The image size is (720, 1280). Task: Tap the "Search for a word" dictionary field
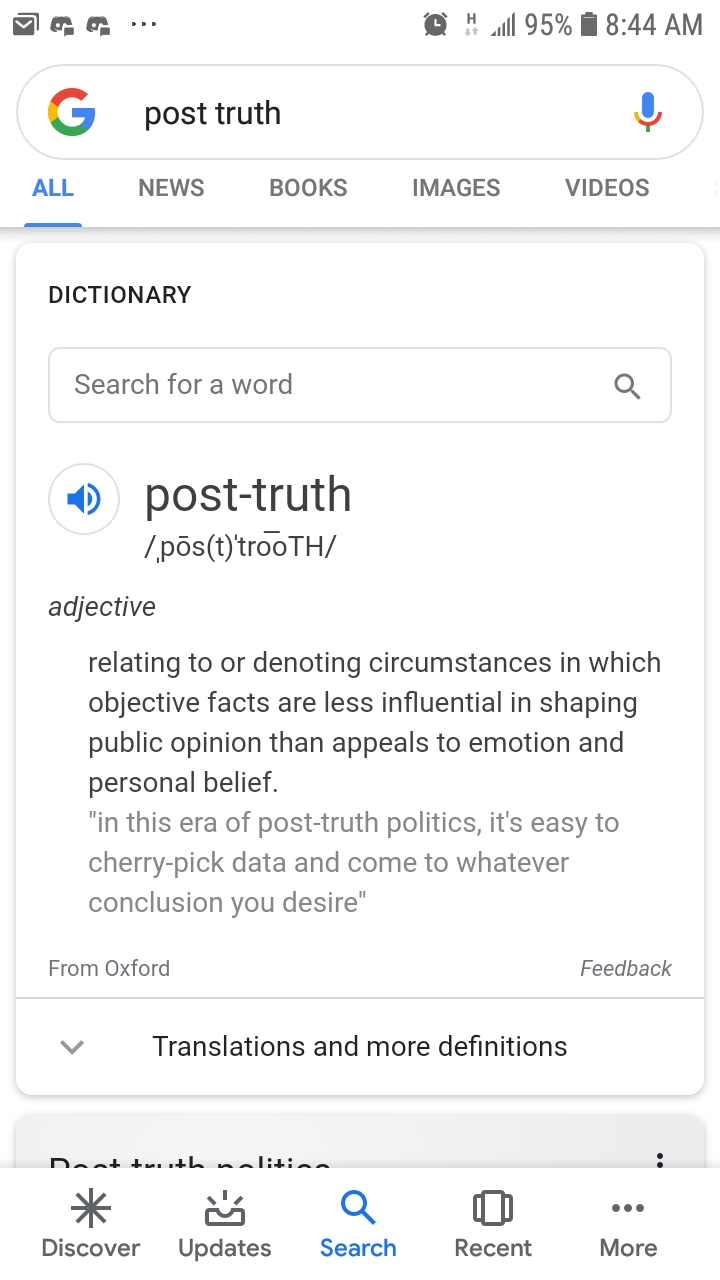(340, 385)
